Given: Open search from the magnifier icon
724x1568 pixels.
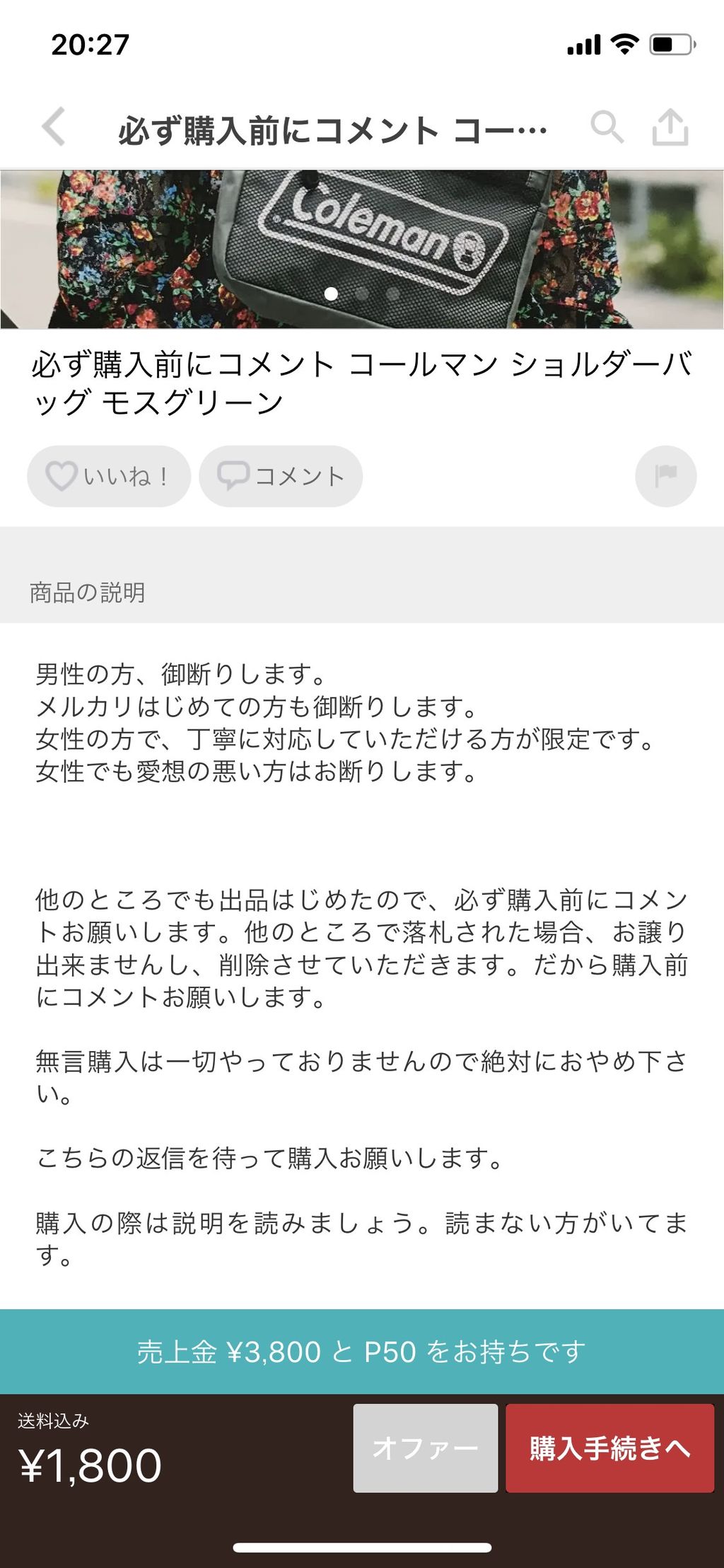Looking at the screenshot, I should tap(607, 127).
